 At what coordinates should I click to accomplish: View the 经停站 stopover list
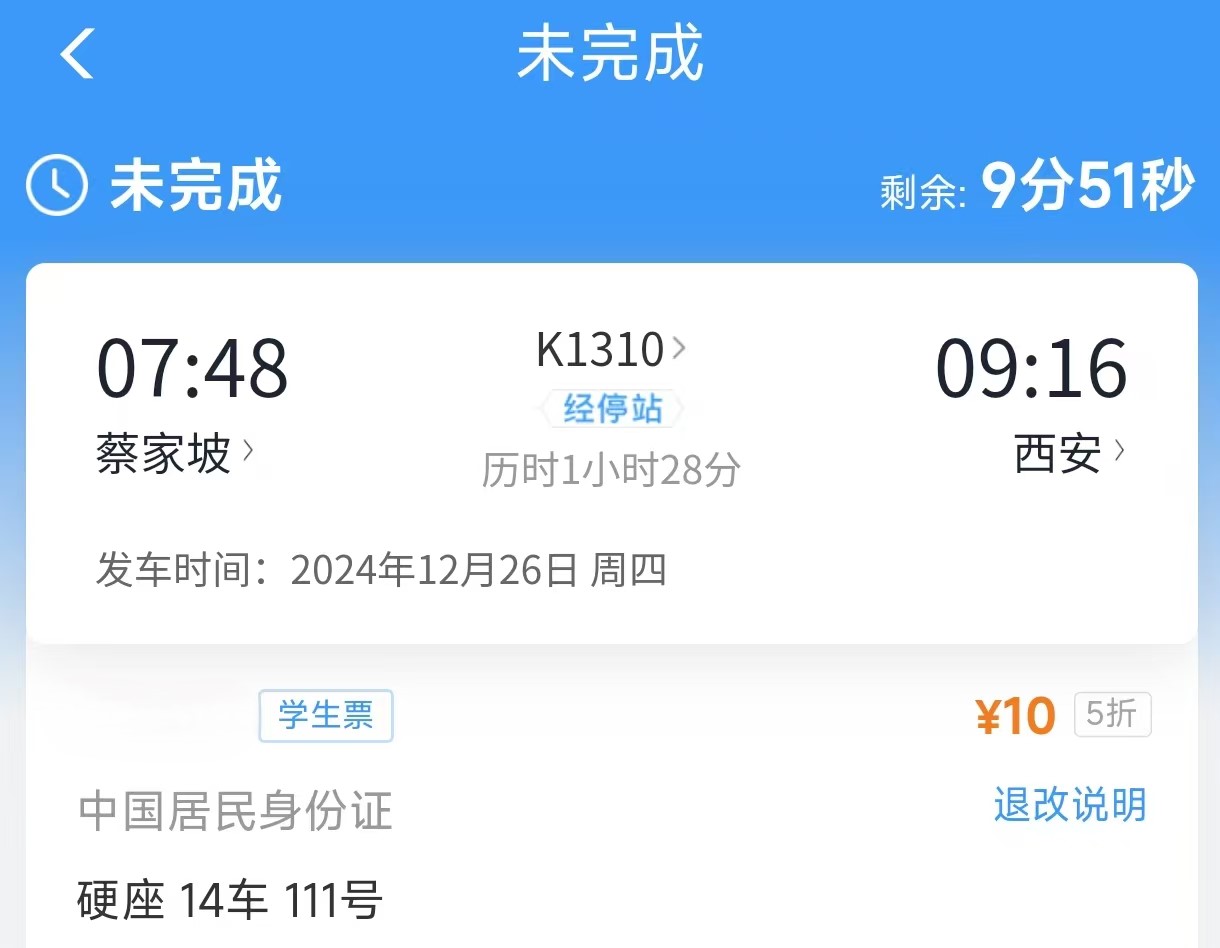(x=612, y=409)
